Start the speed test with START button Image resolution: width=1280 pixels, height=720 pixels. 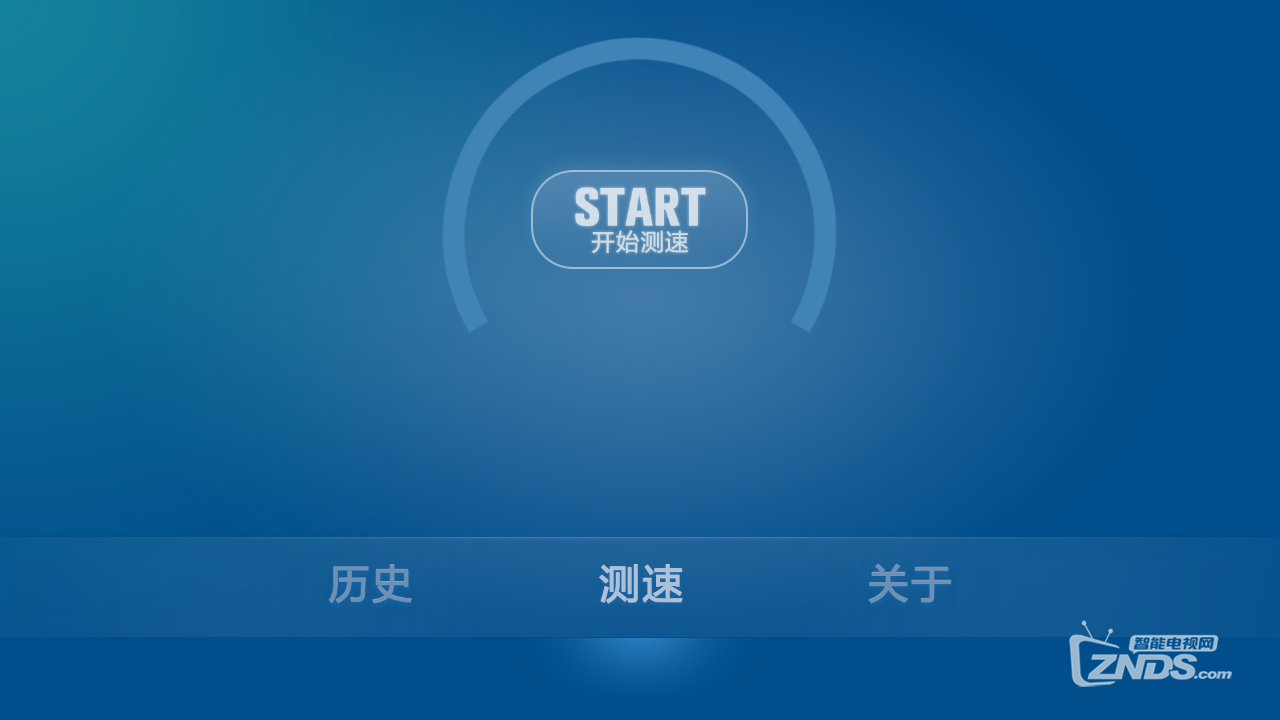[639, 219]
